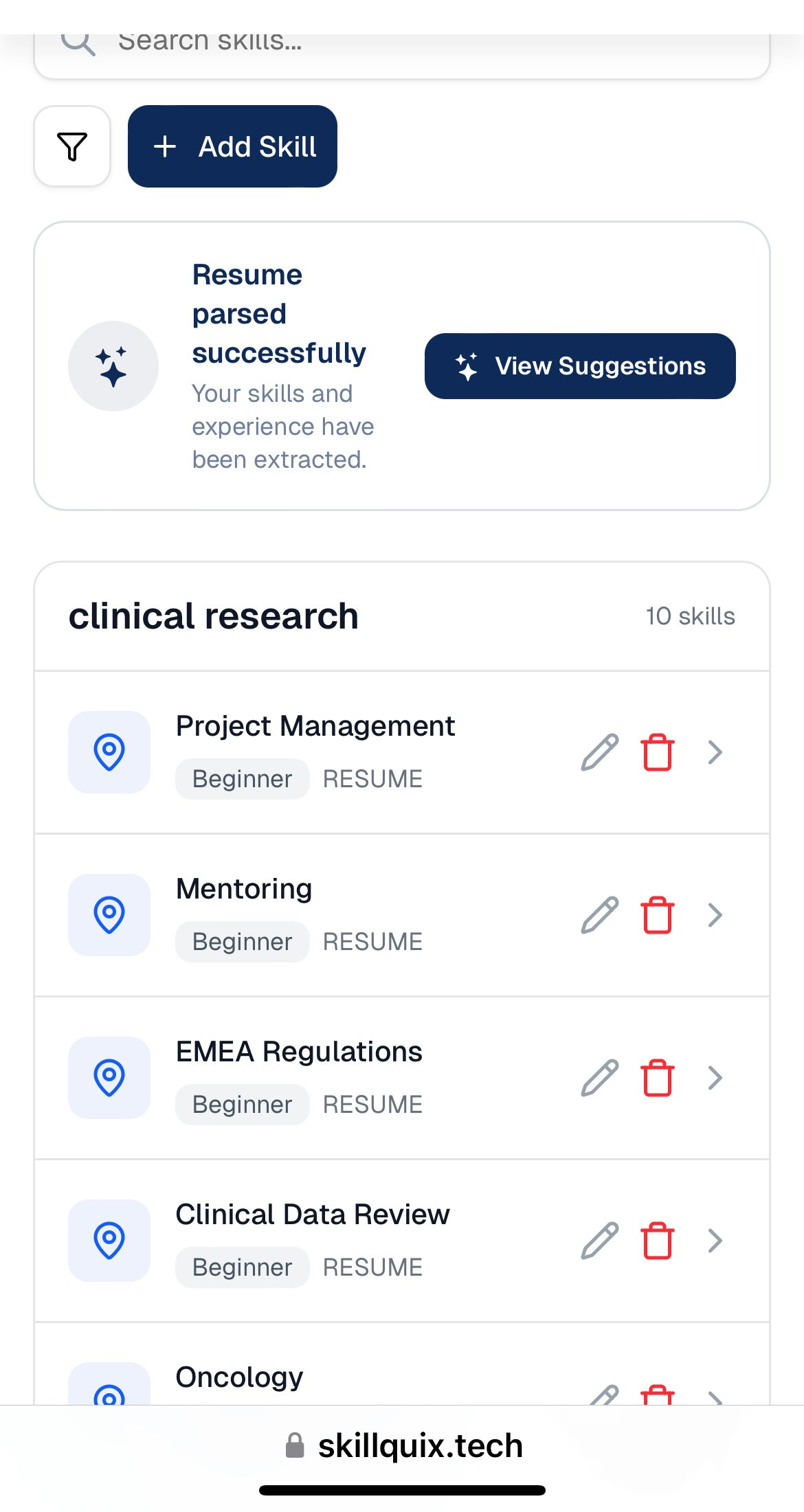Delete the Mentoring skill

(658, 915)
